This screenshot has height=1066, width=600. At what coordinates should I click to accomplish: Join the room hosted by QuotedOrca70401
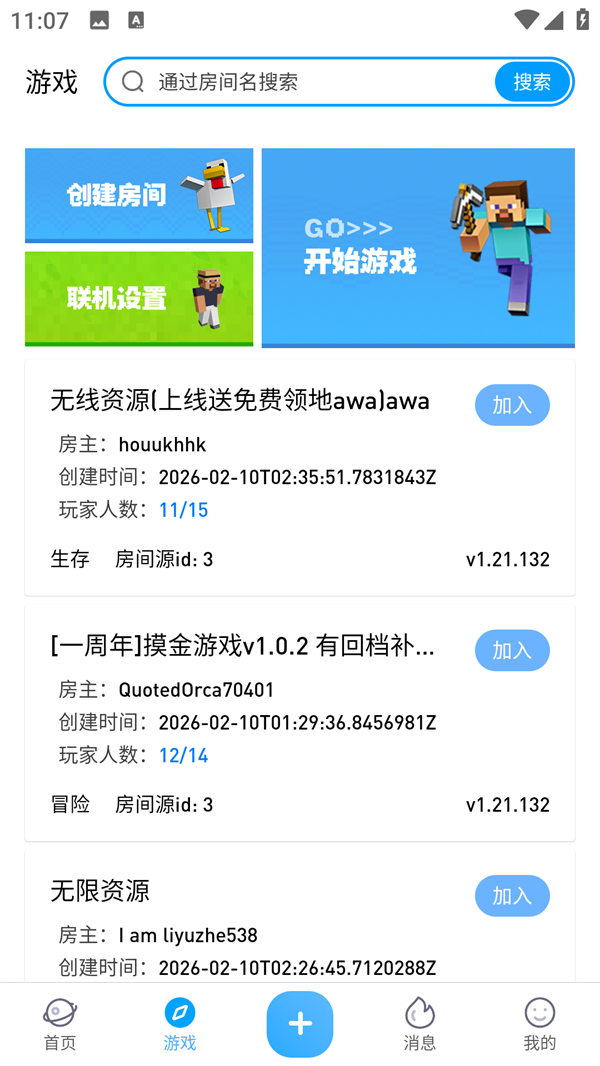512,650
